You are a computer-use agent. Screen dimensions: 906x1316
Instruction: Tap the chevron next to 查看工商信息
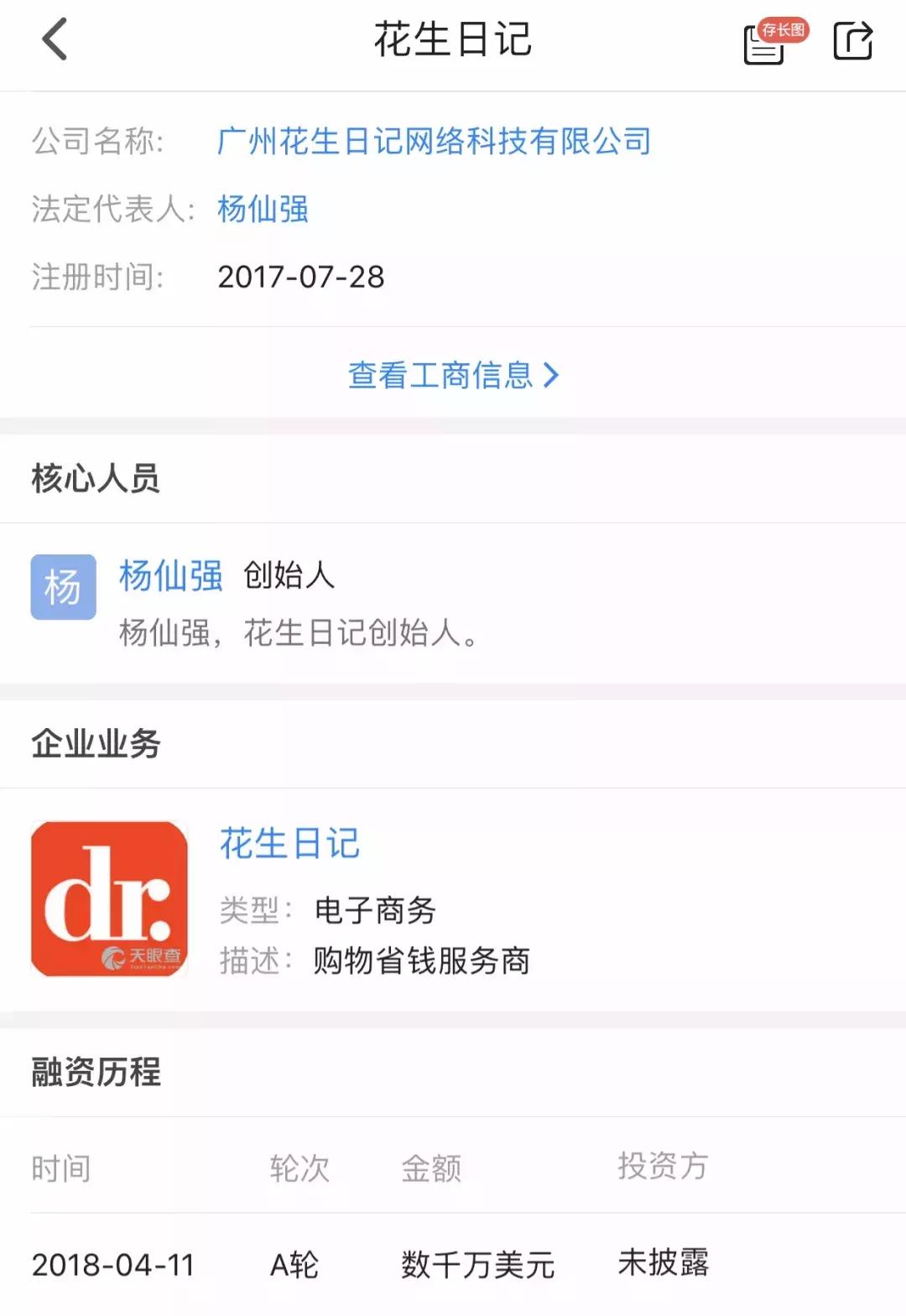pos(553,378)
